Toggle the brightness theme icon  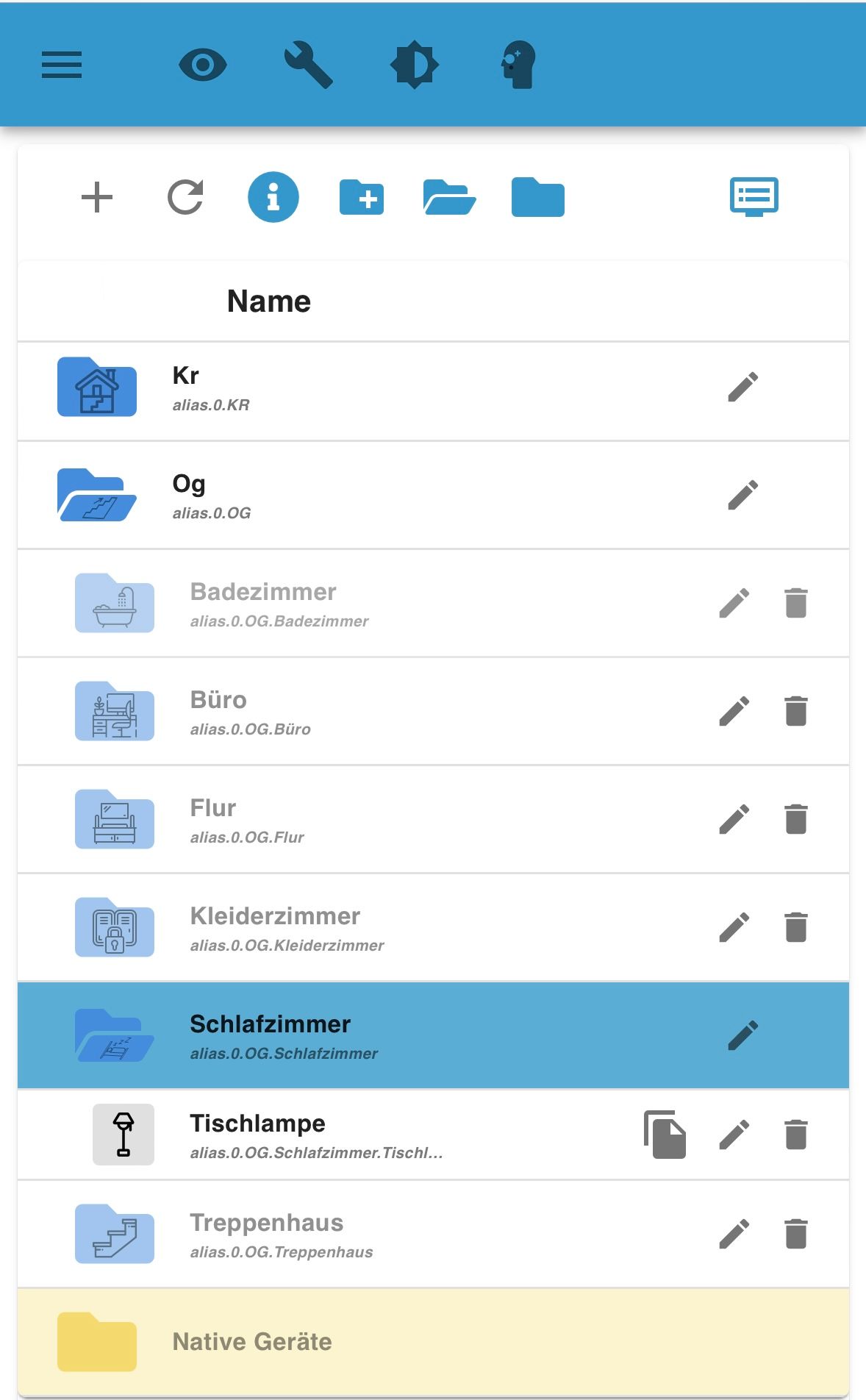[x=414, y=65]
